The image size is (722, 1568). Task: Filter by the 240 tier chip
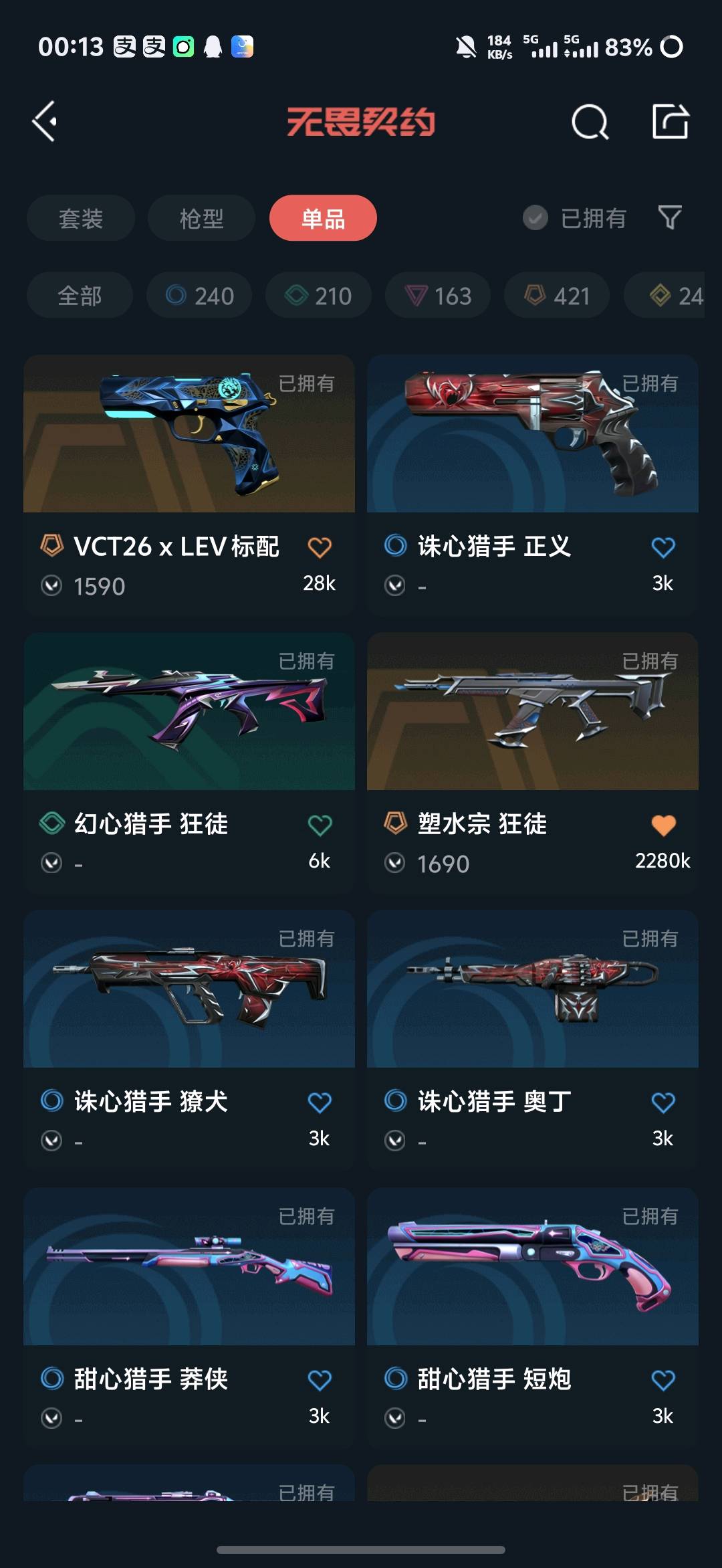tap(200, 296)
